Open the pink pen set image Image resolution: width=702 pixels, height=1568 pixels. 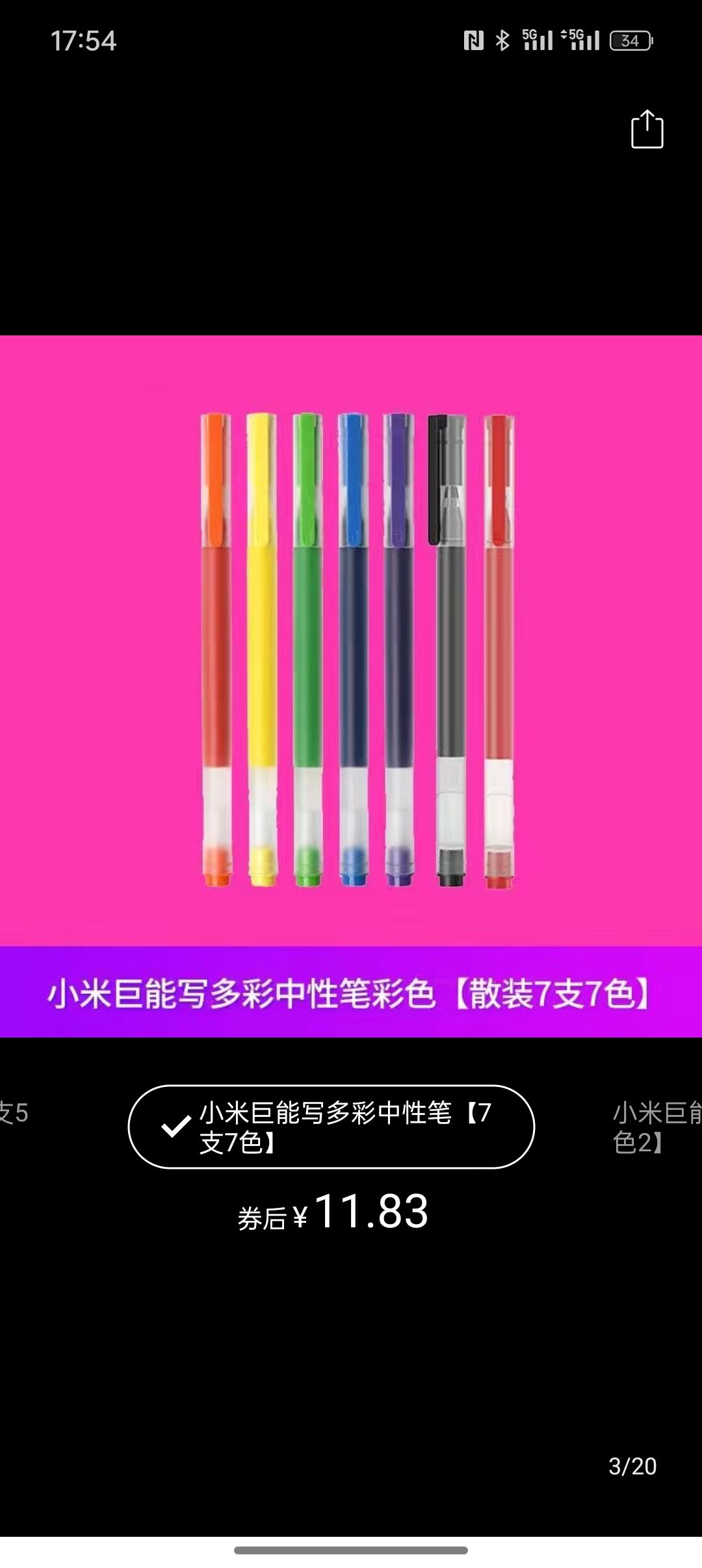click(x=351, y=650)
